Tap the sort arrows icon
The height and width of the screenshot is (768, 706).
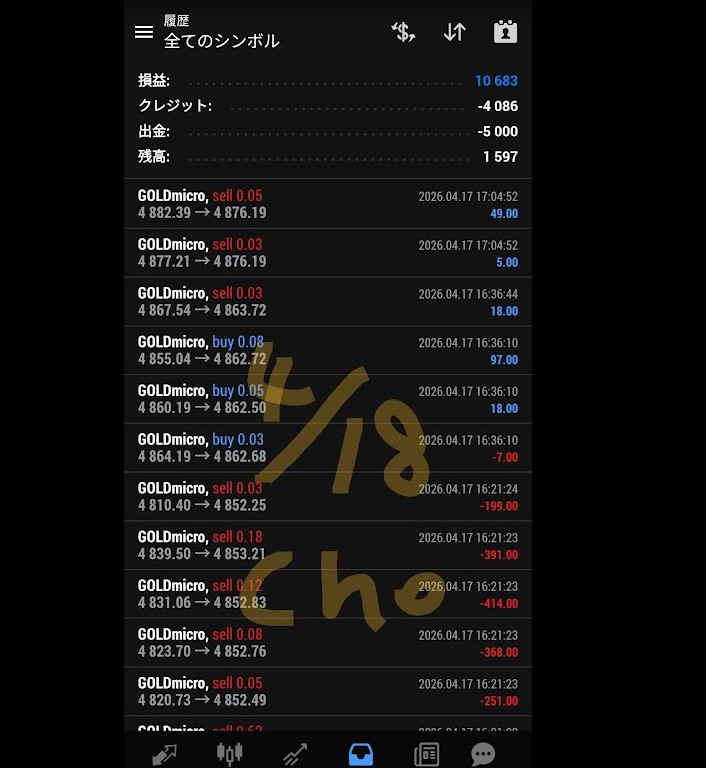coord(454,32)
